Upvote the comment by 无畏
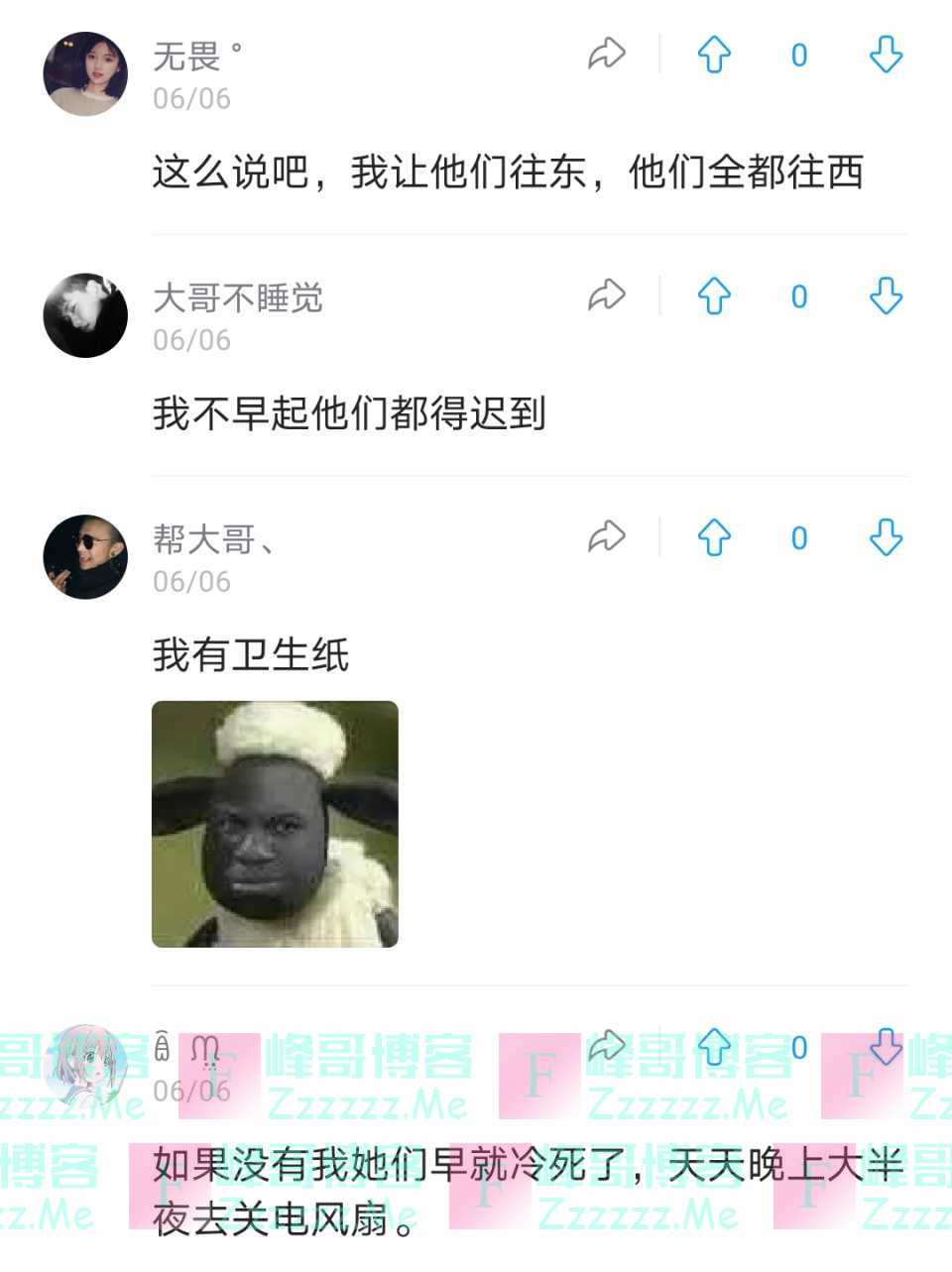 coord(714,55)
